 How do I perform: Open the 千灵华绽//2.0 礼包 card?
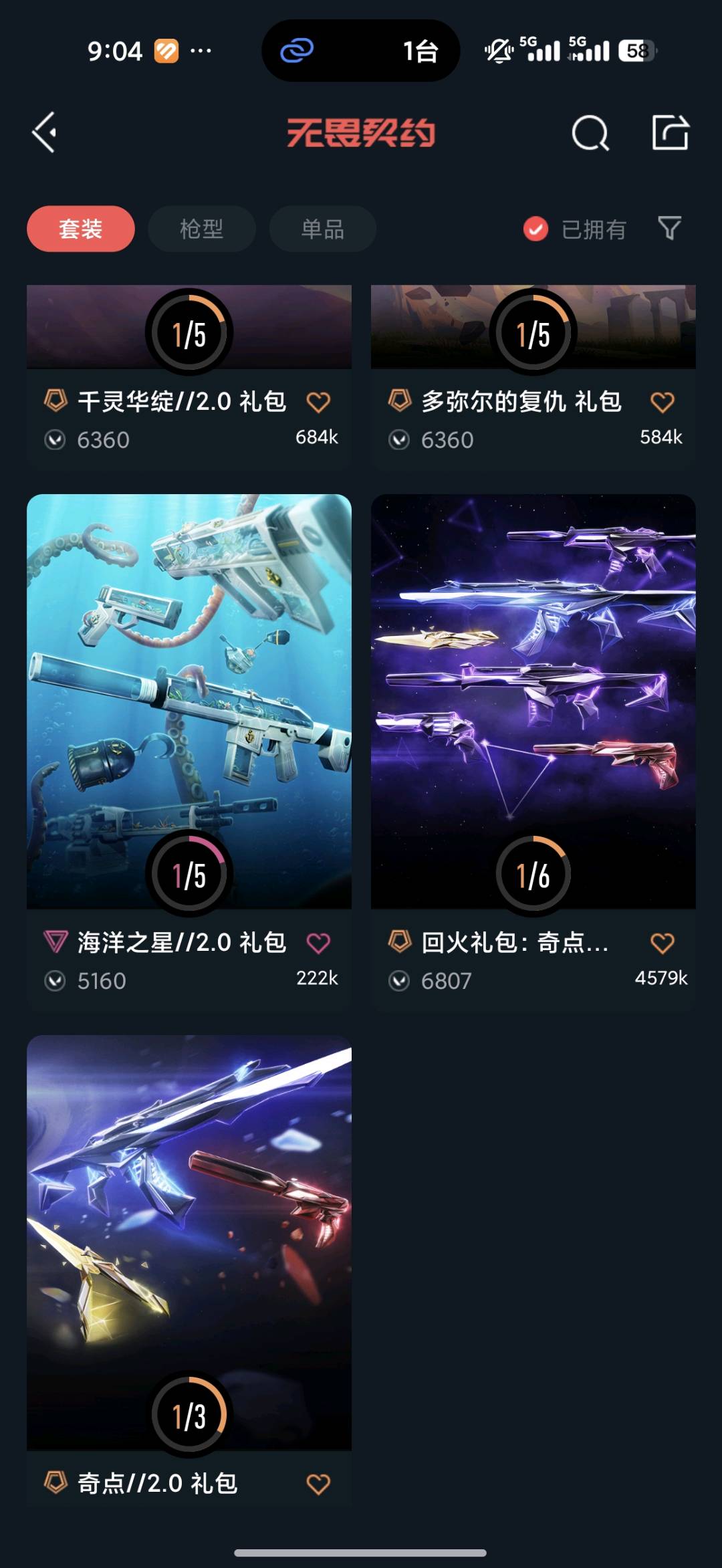click(182, 402)
